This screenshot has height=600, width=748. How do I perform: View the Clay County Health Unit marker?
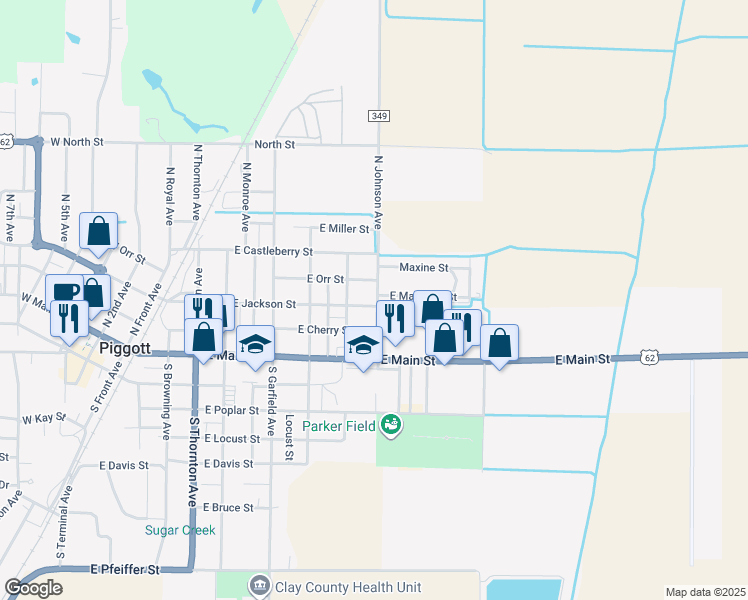click(x=260, y=584)
